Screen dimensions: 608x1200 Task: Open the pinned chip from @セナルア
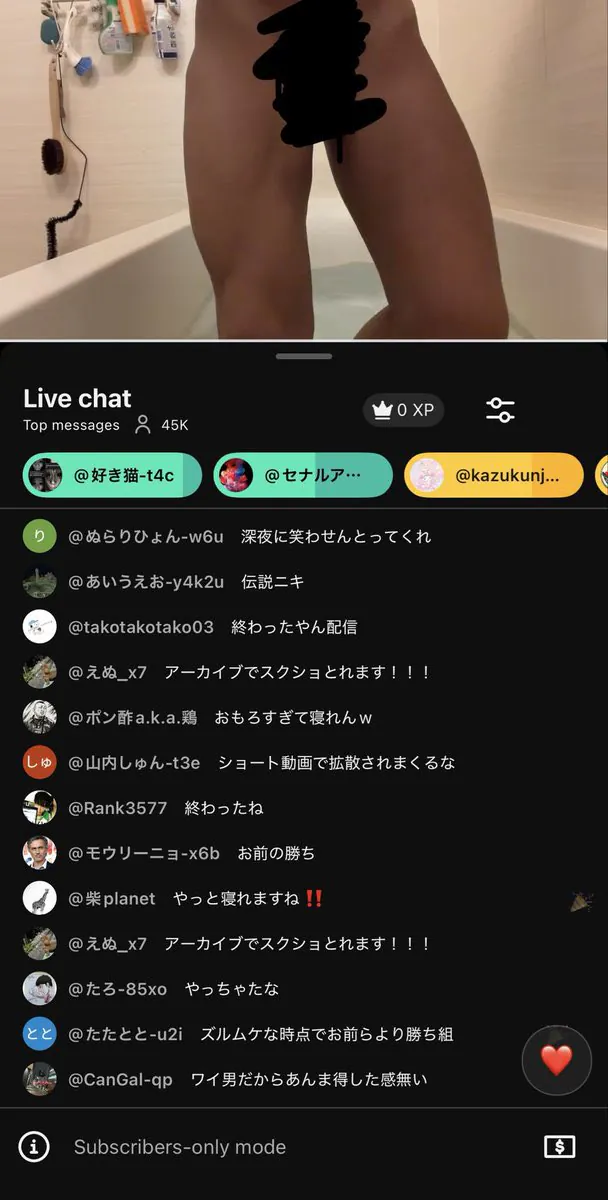(x=303, y=475)
